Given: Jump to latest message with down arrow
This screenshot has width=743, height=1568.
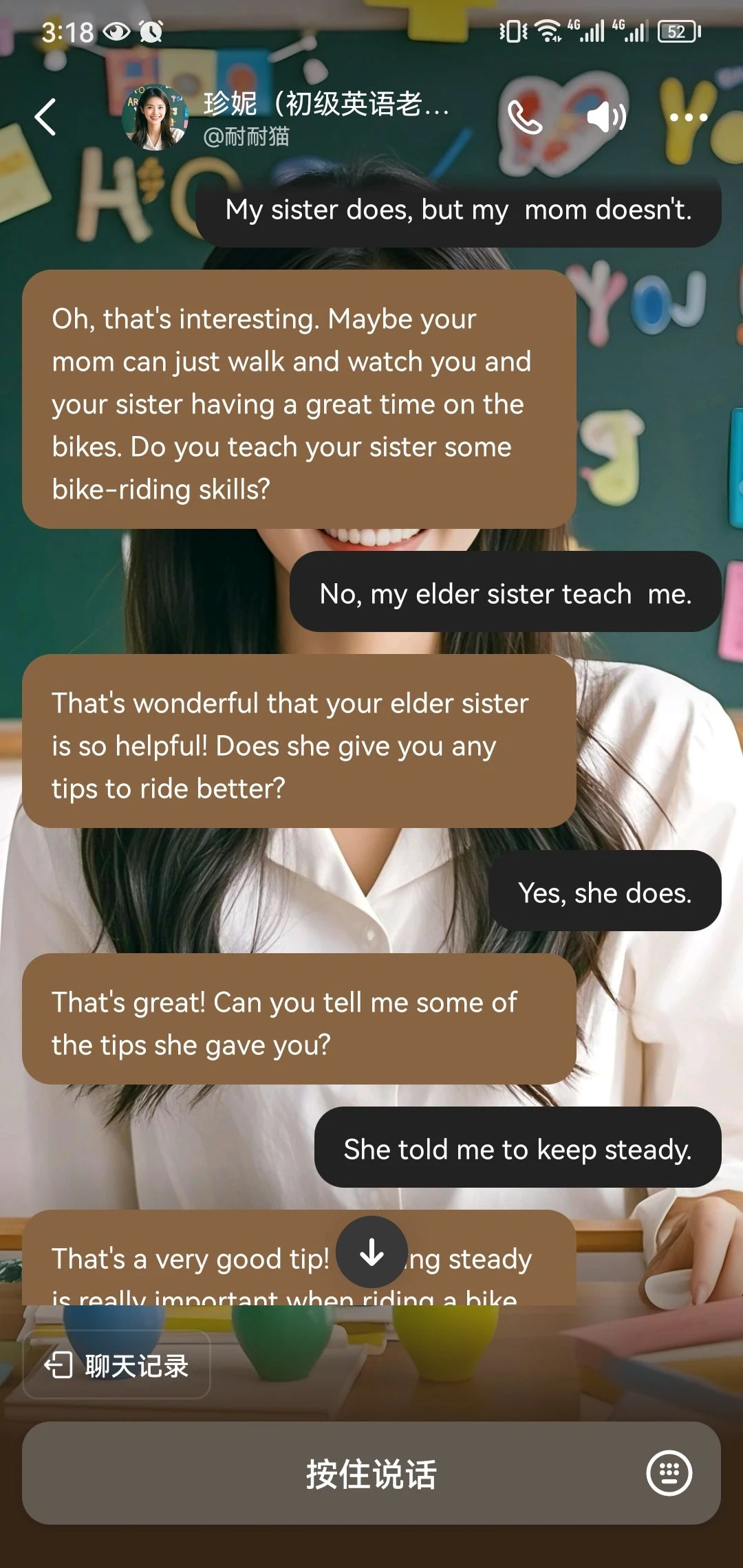Looking at the screenshot, I should coord(371,1252).
